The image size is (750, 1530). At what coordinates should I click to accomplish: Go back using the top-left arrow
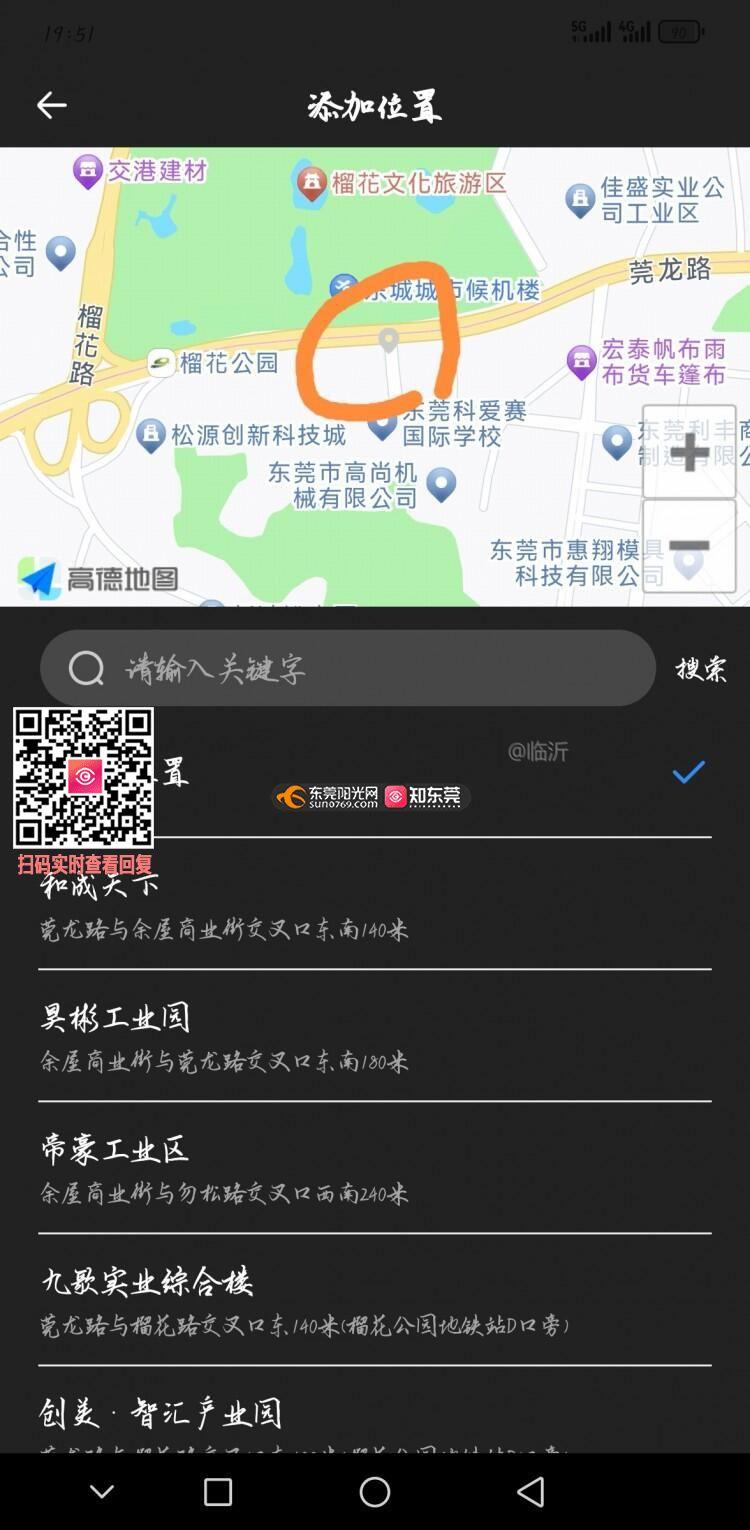51,105
